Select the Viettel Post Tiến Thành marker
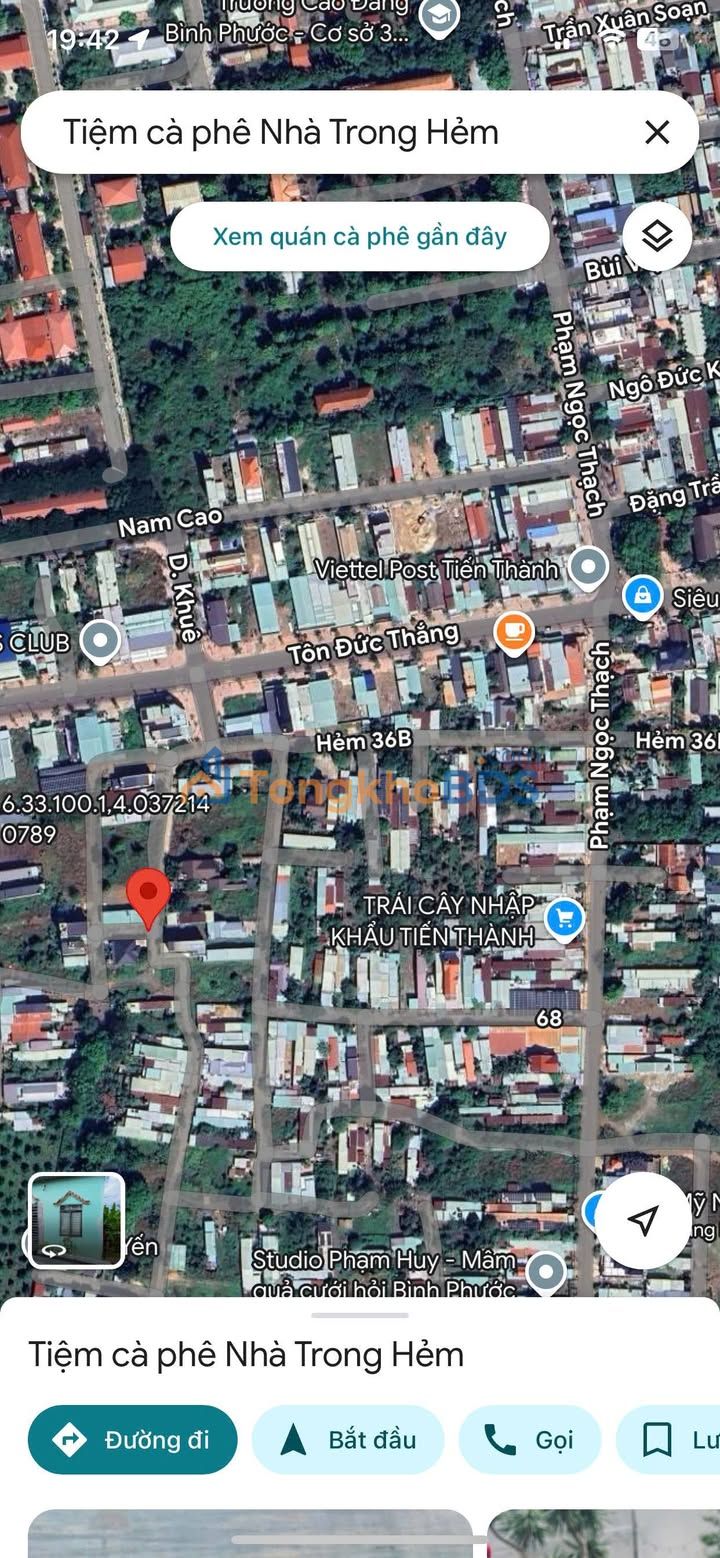720x1558 pixels. 588,567
